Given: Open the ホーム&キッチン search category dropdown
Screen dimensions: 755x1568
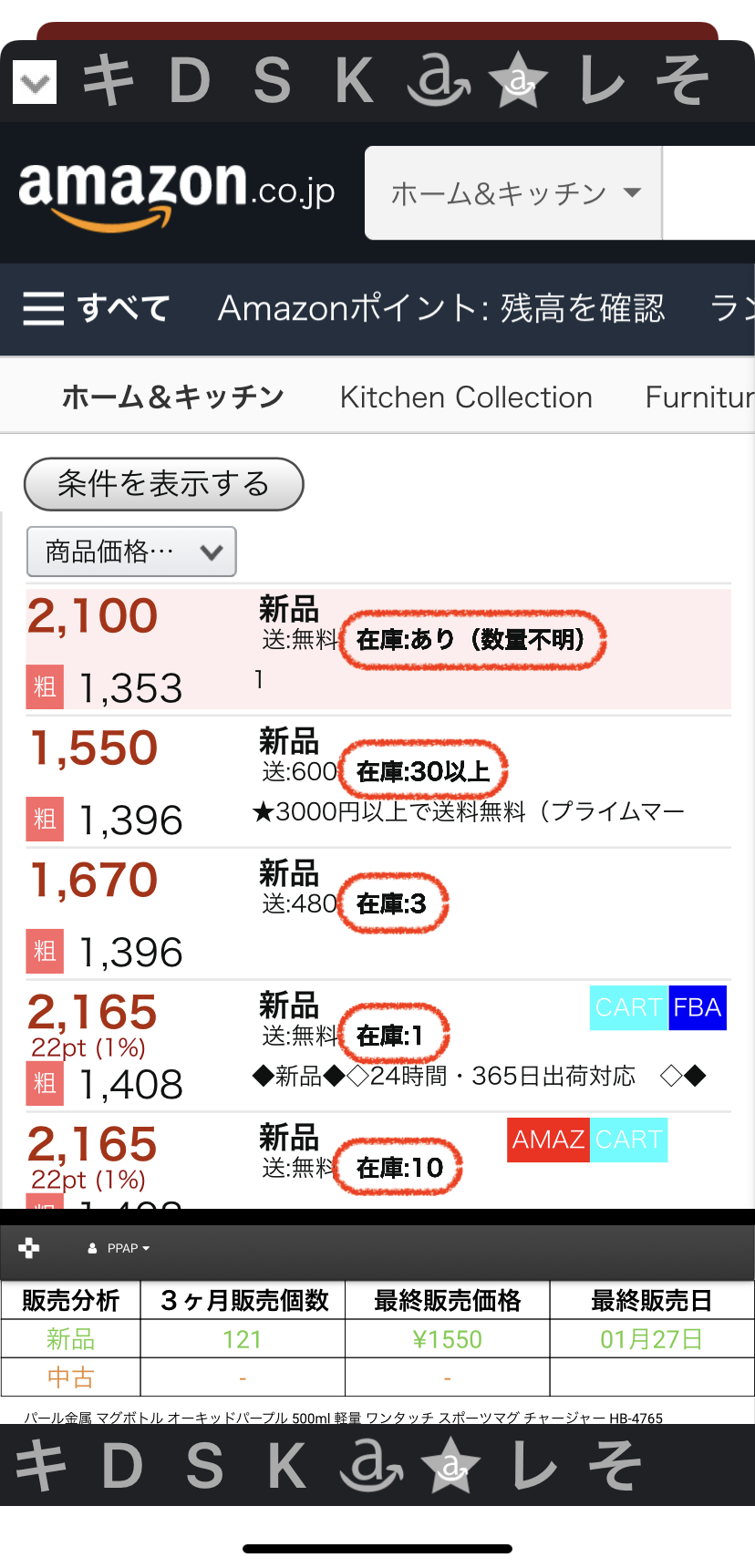Looking at the screenshot, I should click(x=514, y=193).
